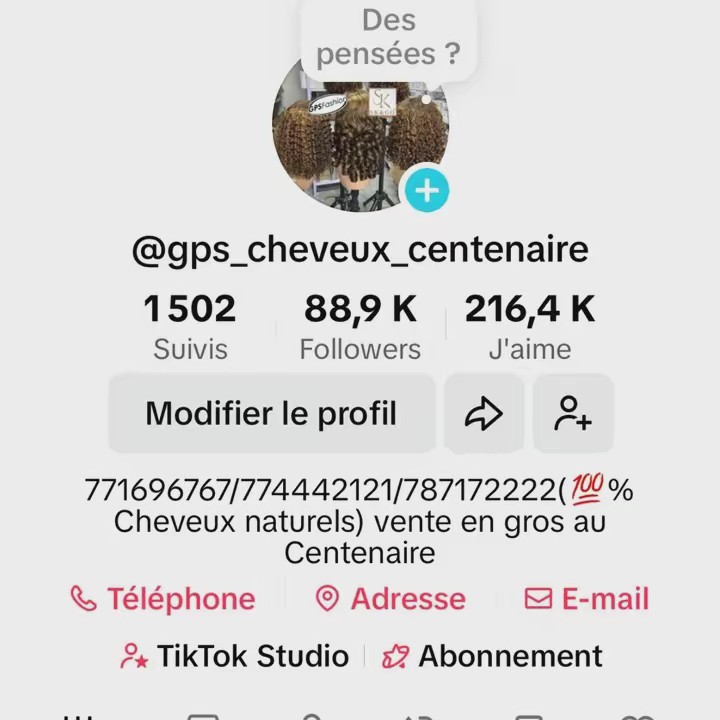This screenshot has height=720, width=720.
Task: Share this profile via the arrow icon
Action: click(x=484, y=413)
